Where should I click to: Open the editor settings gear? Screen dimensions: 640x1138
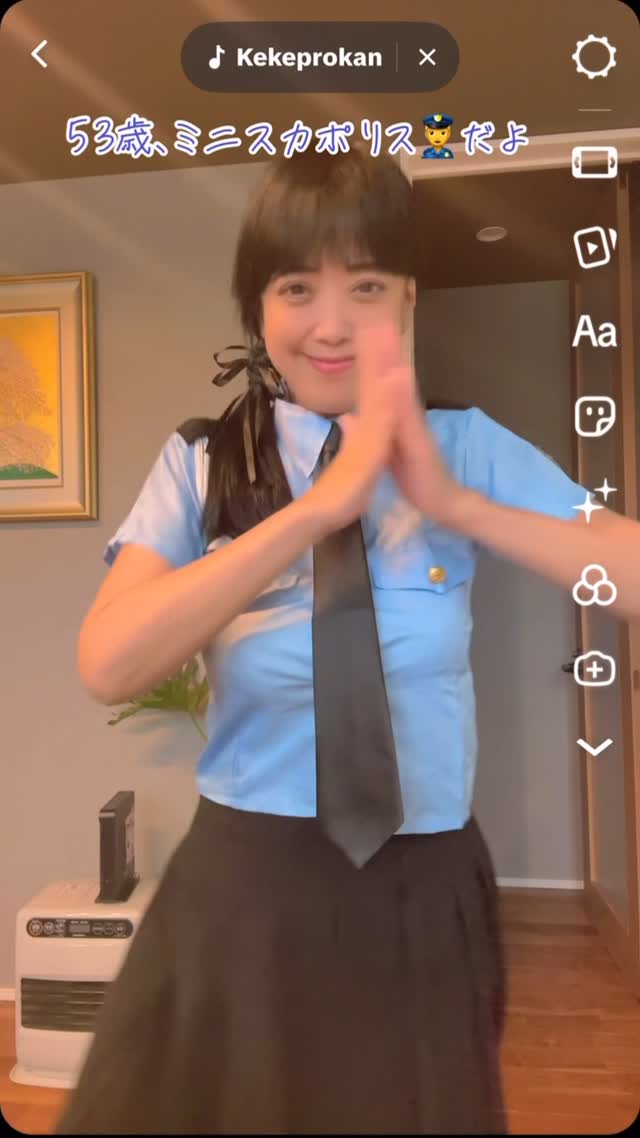[x=594, y=57]
